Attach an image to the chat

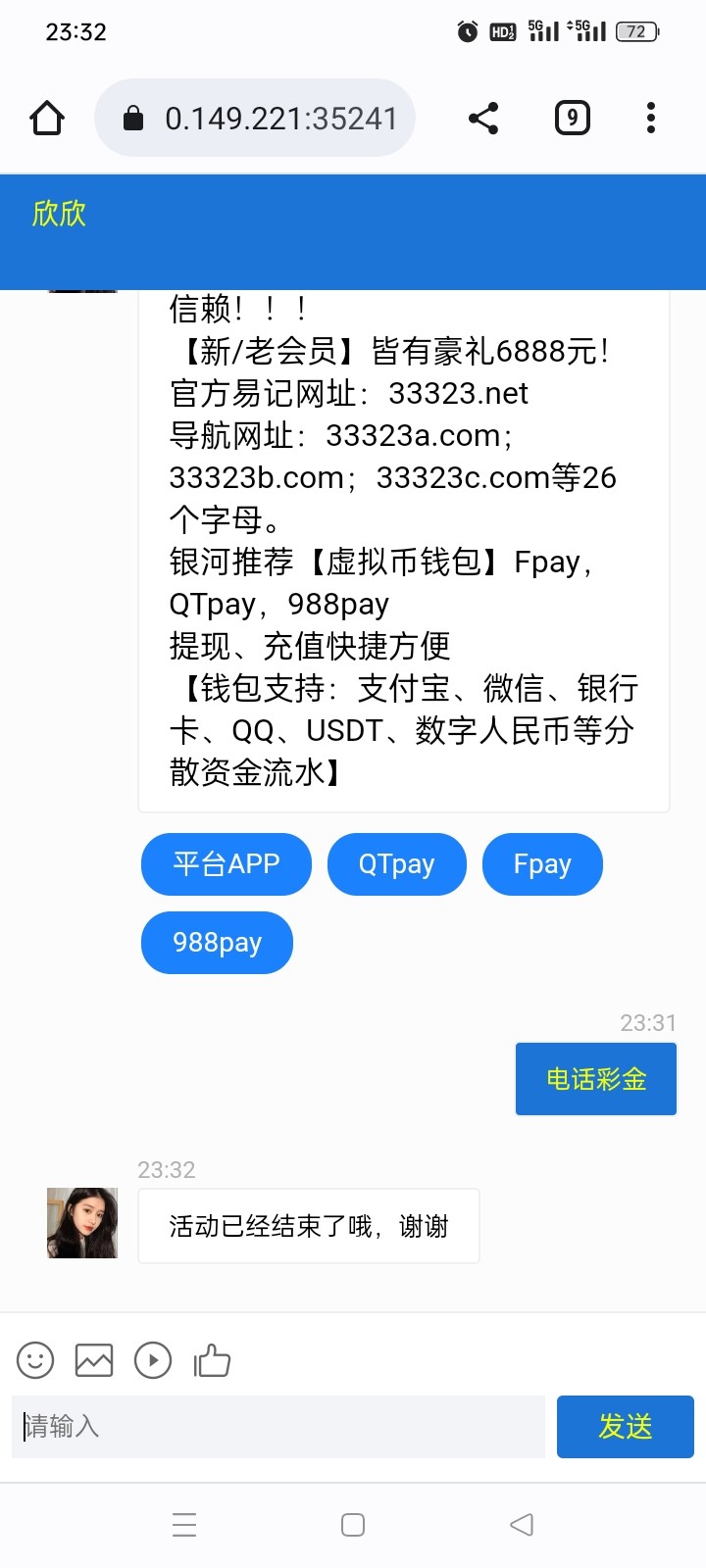click(94, 1360)
